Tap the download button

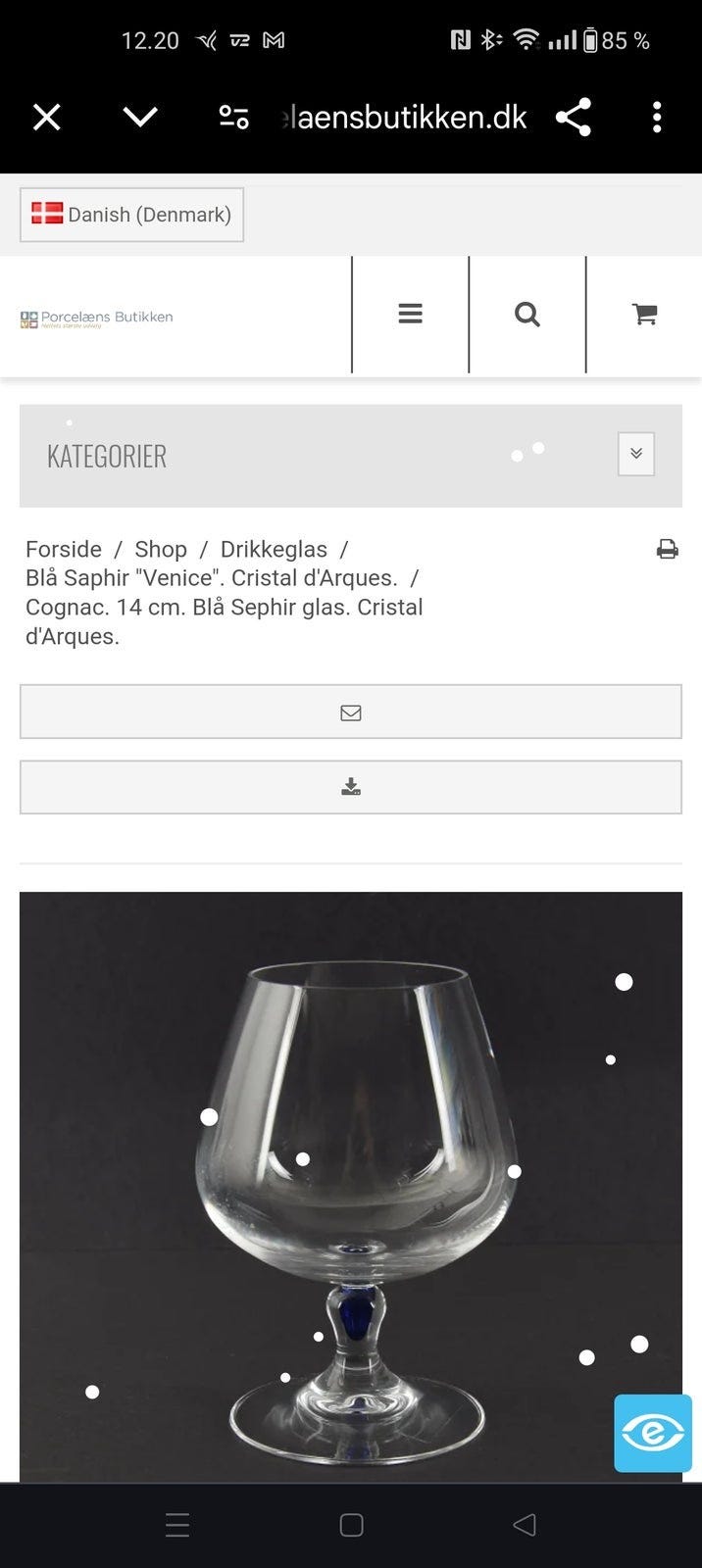[x=351, y=787]
